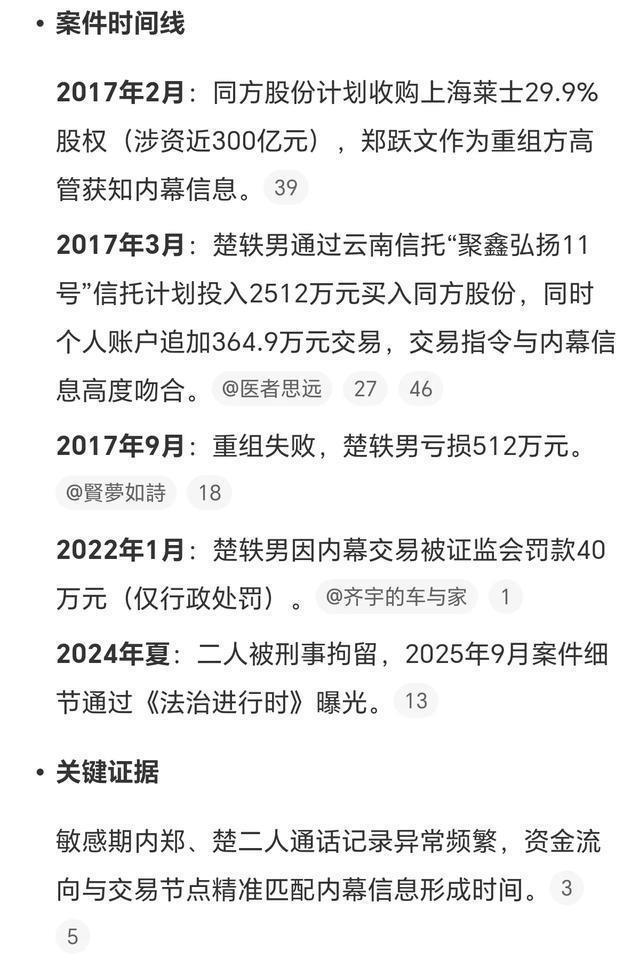Open citation 39 after the 2017年2月 entry
The image size is (640, 972).
286,188
